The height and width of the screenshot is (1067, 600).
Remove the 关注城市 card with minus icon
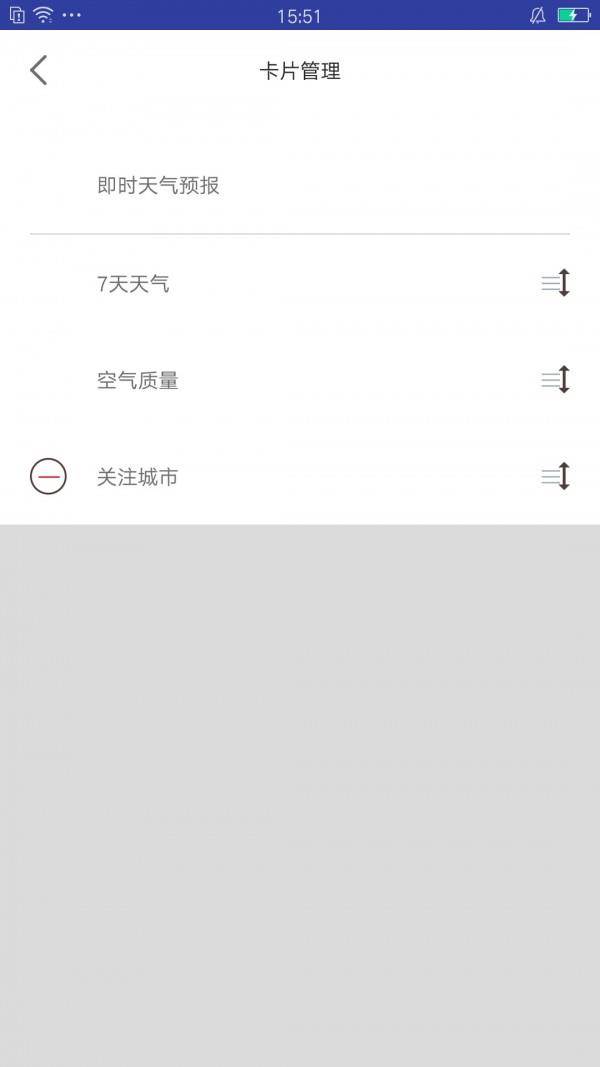[48, 476]
